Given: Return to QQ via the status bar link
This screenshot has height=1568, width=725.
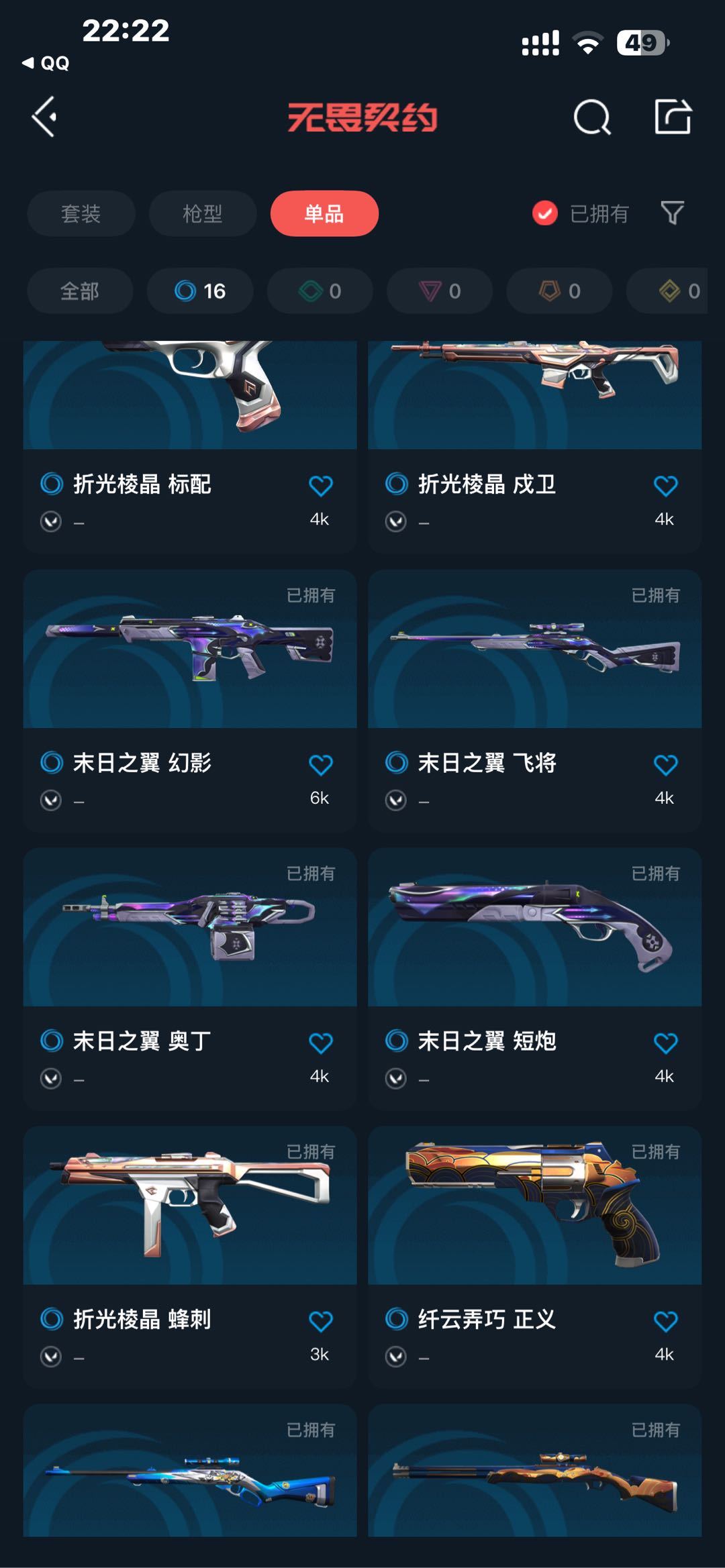Looking at the screenshot, I should 46,63.
